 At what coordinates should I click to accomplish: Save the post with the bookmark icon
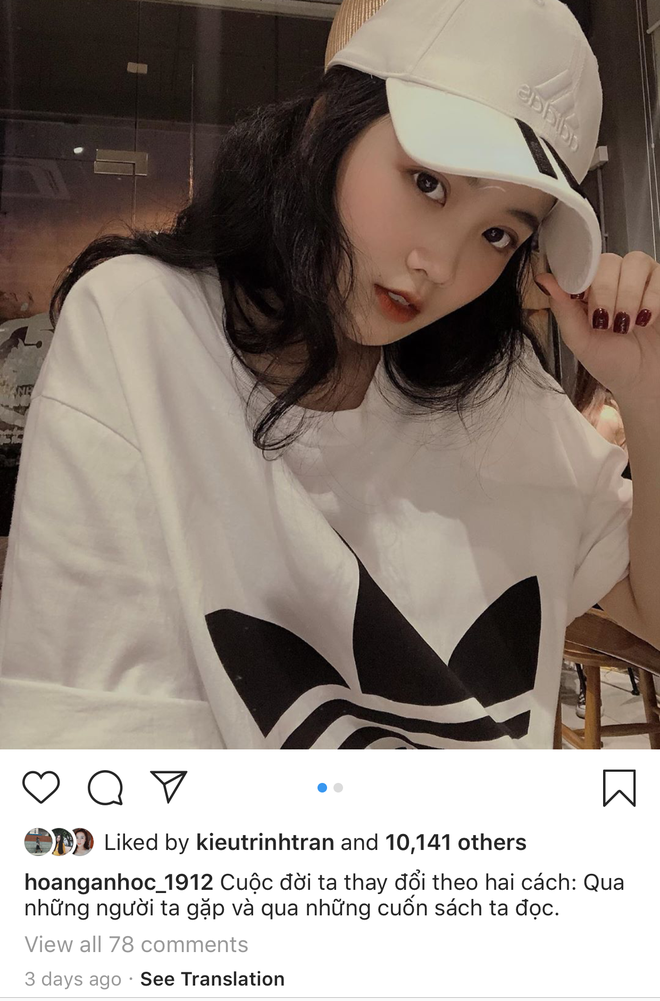[619, 788]
